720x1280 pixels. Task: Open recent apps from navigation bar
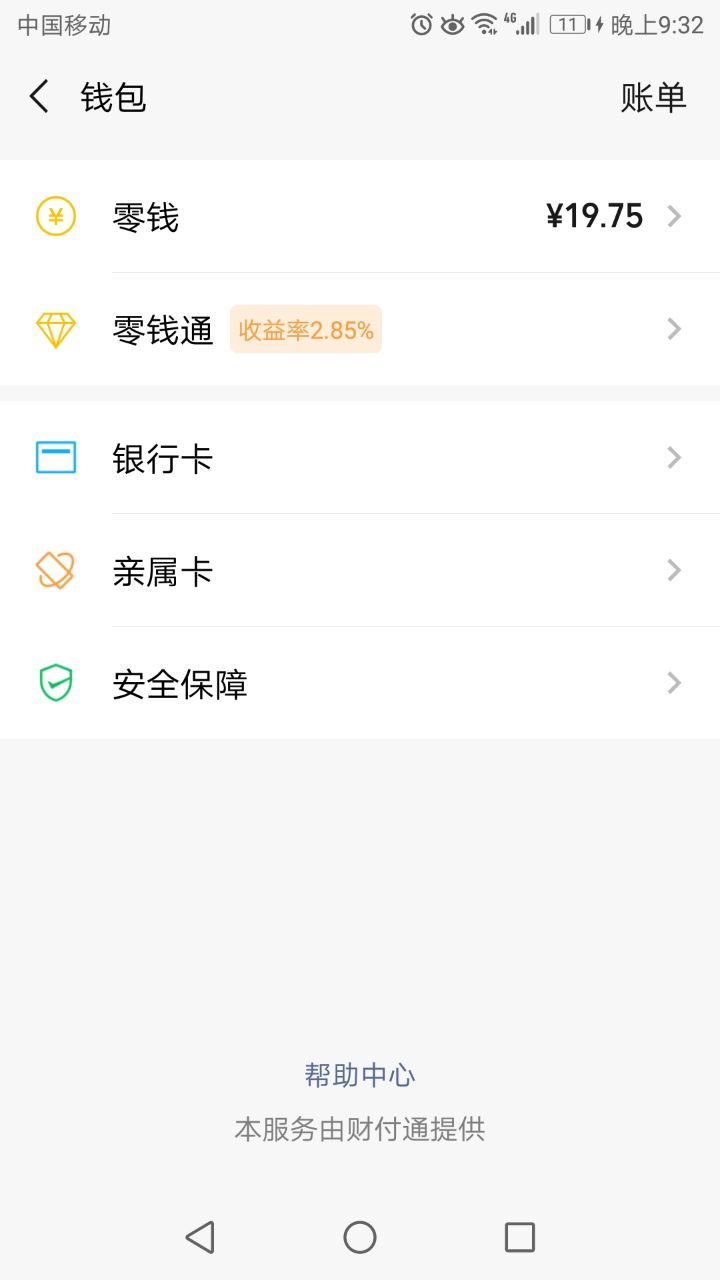tap(520, 1237)
